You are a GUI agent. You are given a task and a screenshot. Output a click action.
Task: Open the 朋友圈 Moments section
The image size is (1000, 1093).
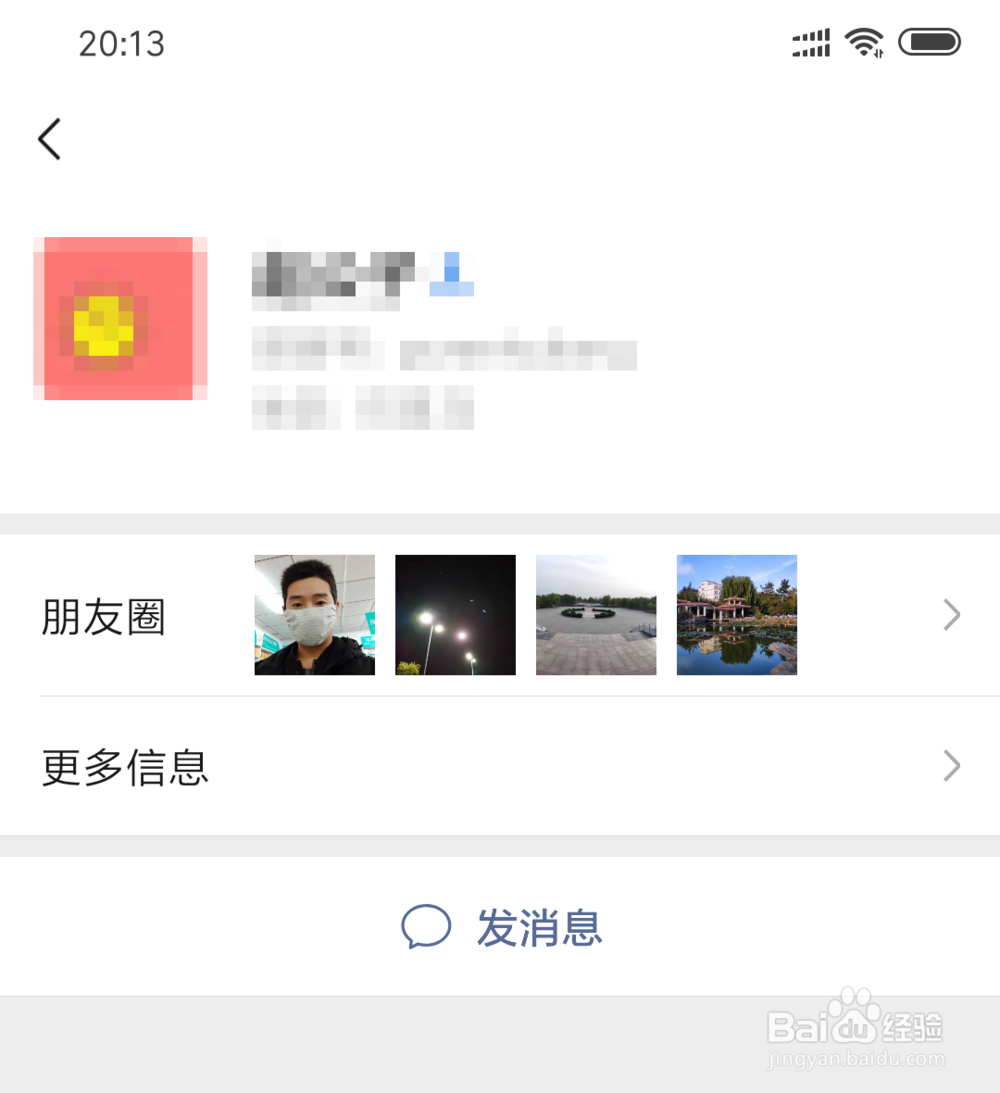pos(103,616)
